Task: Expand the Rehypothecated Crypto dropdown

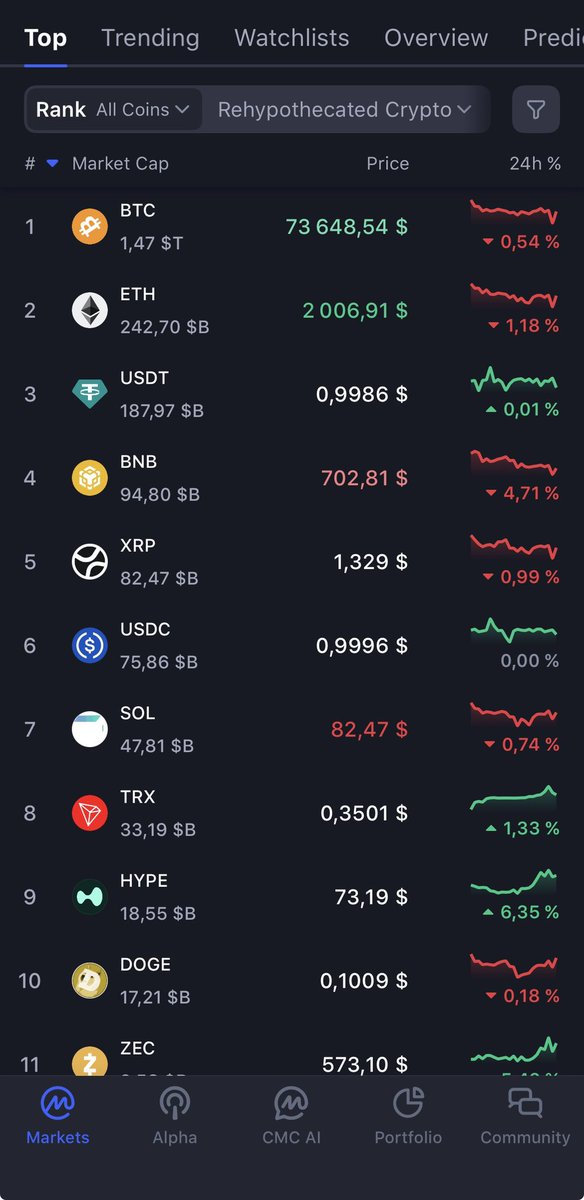Action: (345, 110)
